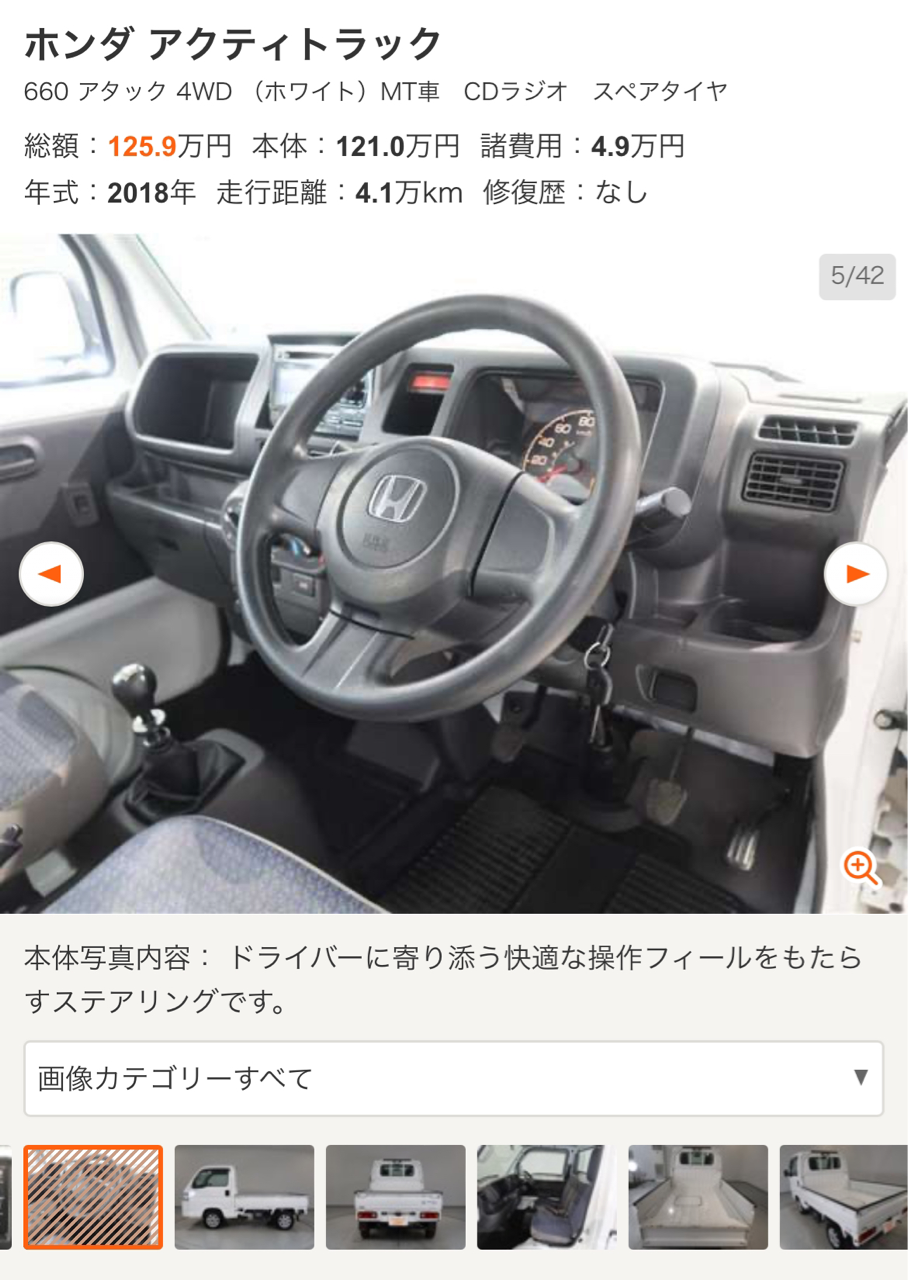Show the next car photo
The height and width of the screenshot is (1280, 908).
click(x=856, y=574)
